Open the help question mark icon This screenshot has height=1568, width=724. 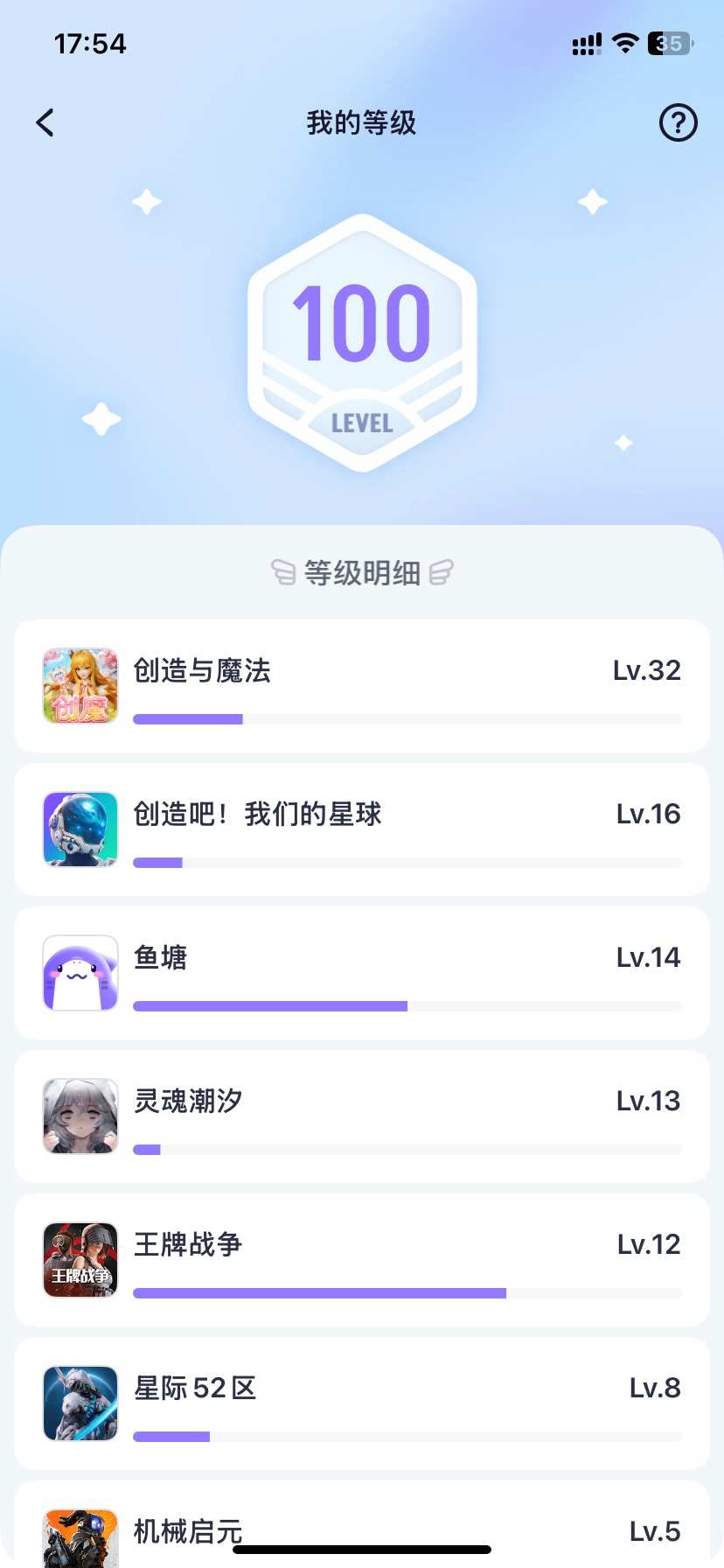tap(678, 123)
